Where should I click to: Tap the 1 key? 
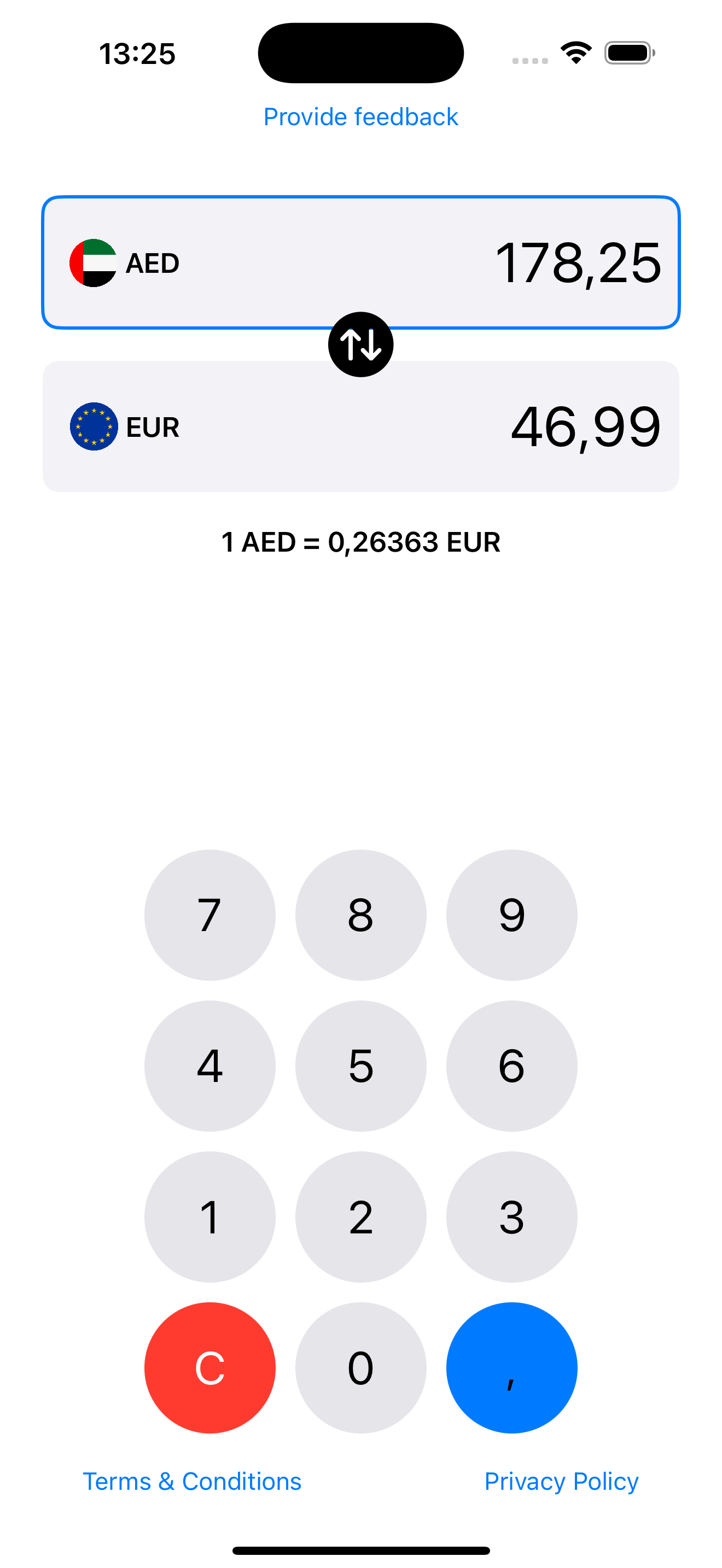pyautogui.click(x=209, y=1217)
